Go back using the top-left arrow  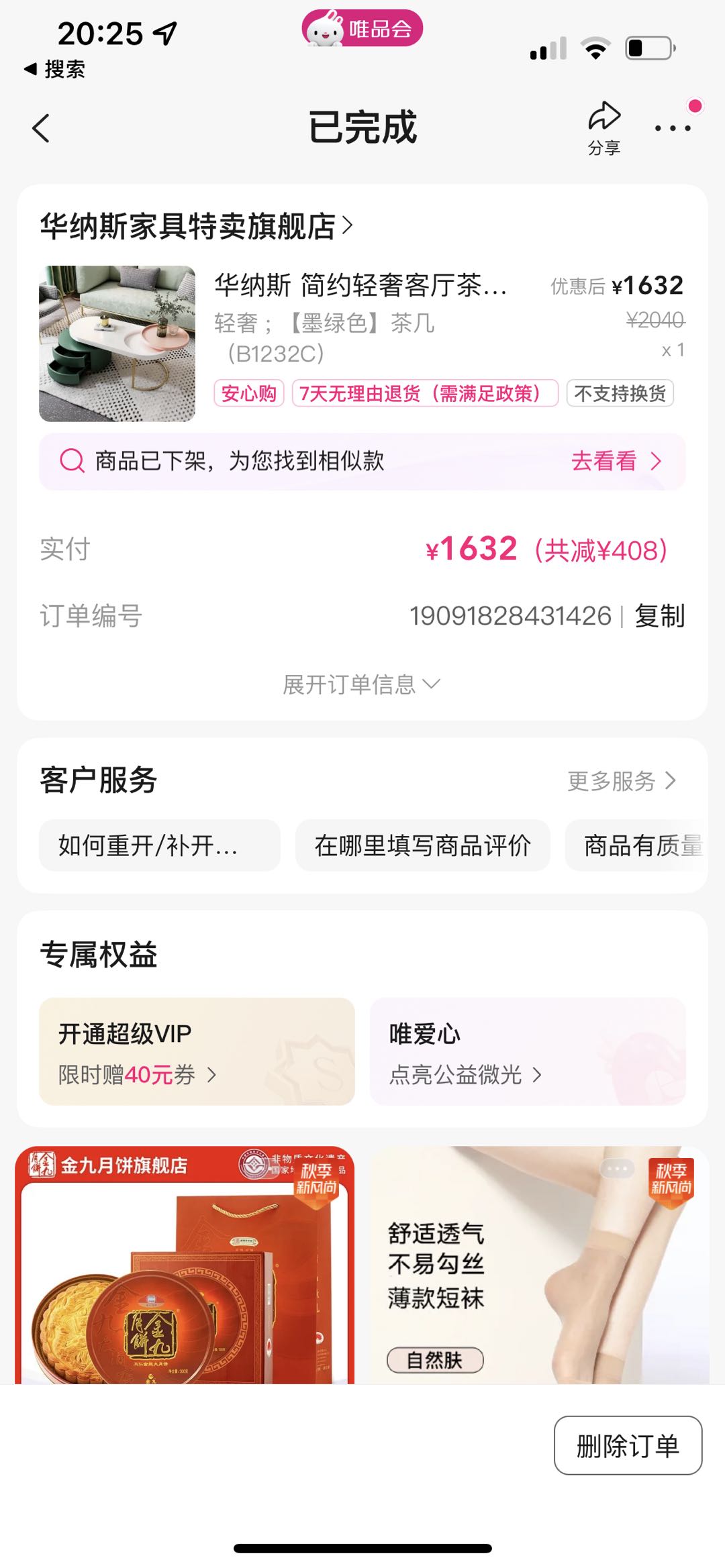point(42,127)
